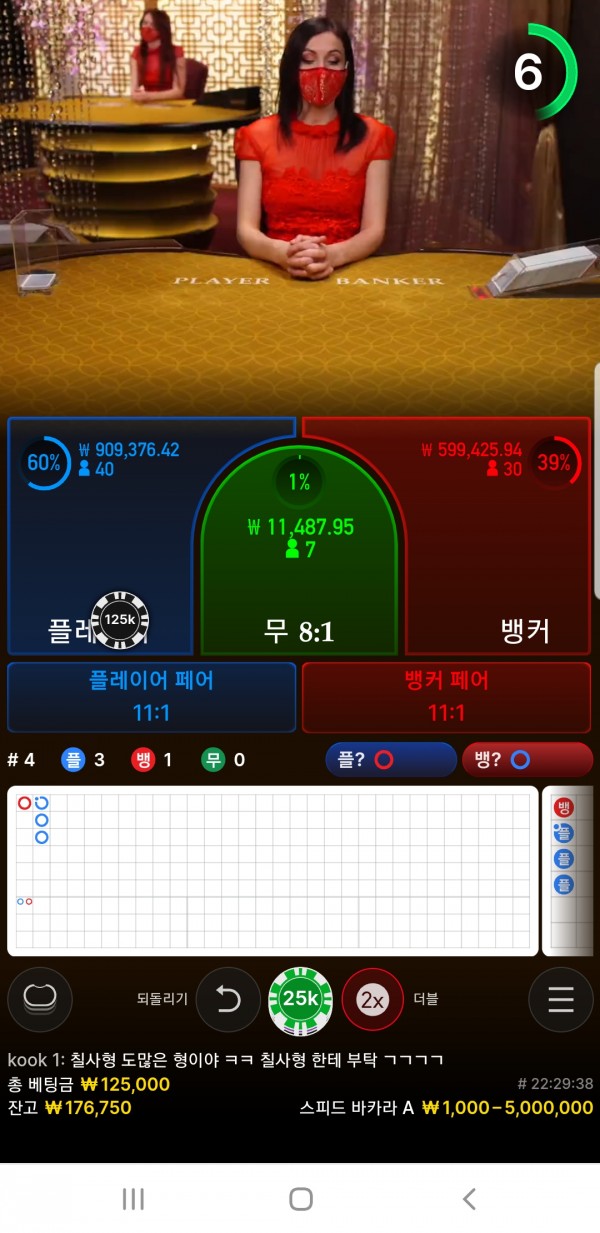Viewport: 600px width, 1233px height.
Task: Undo last bet with 되돌리기
Action: click(x=228, y=1000)
